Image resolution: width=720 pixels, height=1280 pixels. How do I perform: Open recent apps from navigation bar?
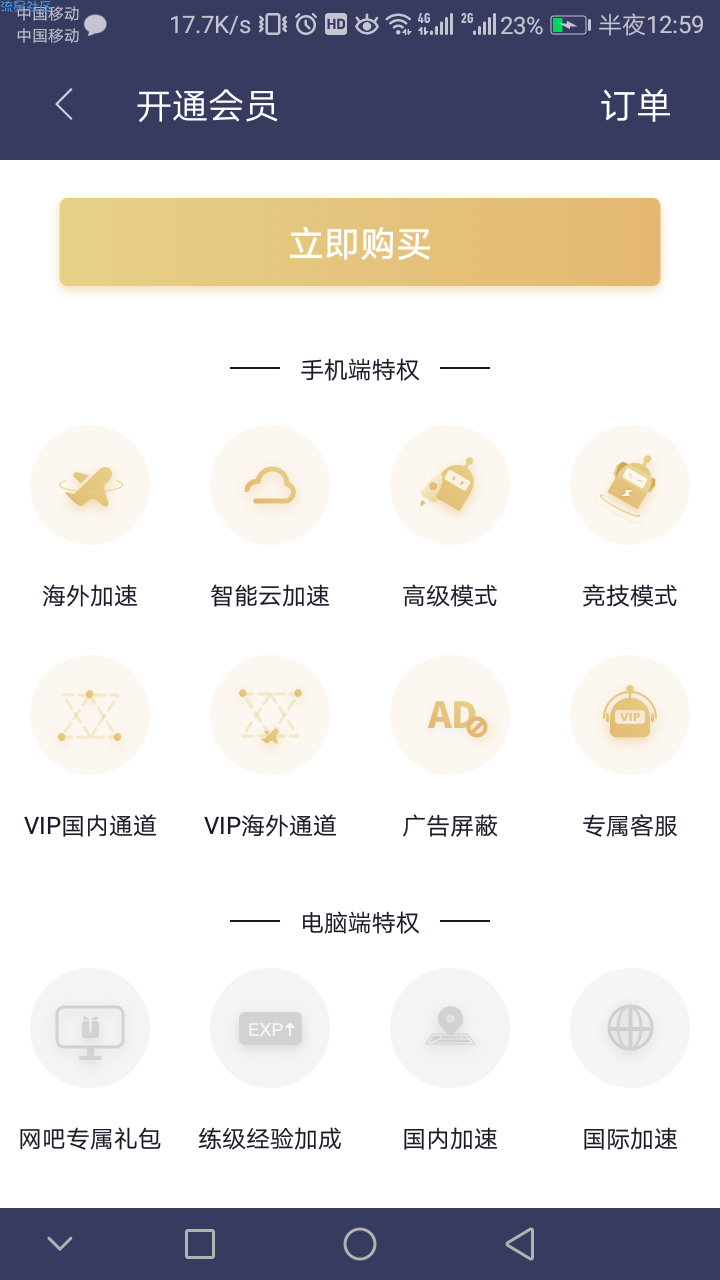pyautogui.click(x=200, y=1244)
